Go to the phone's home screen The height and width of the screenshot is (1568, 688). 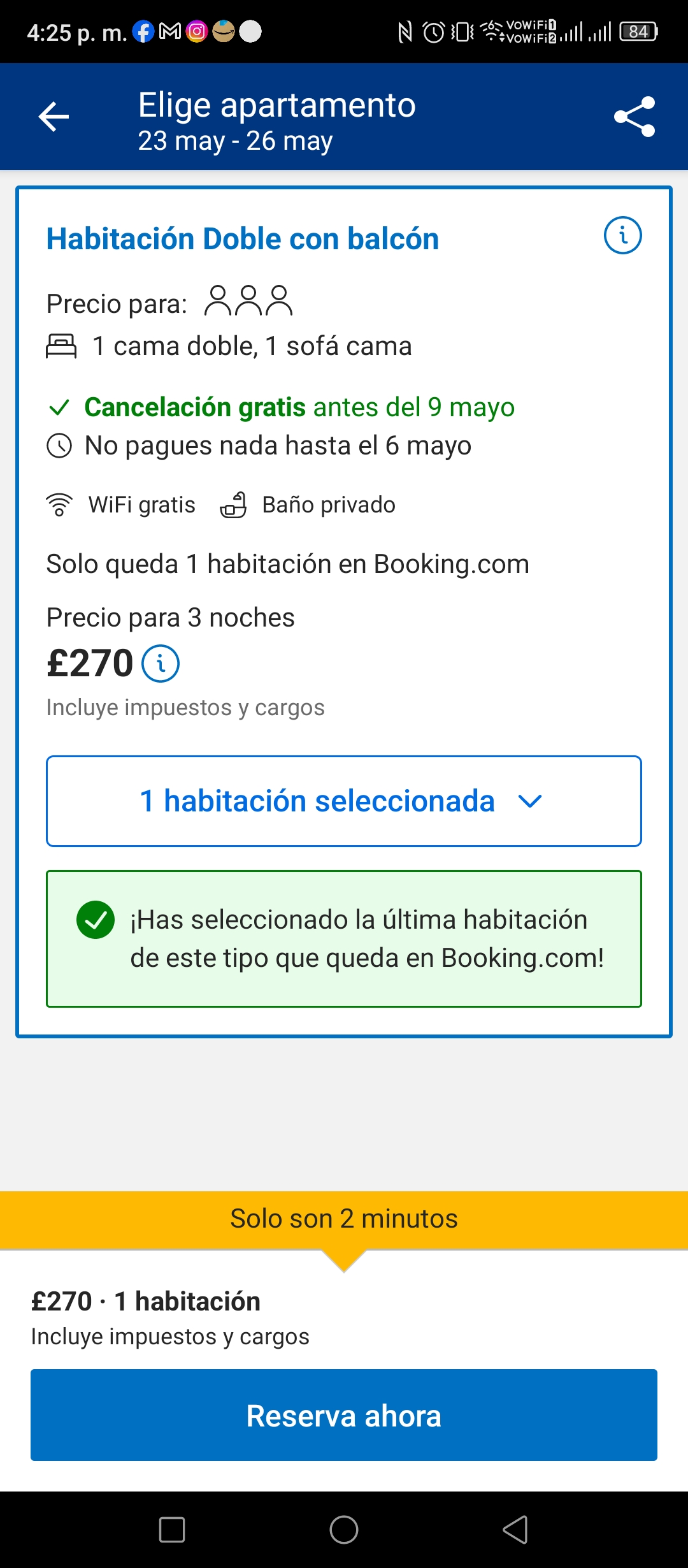point(344,1530)
